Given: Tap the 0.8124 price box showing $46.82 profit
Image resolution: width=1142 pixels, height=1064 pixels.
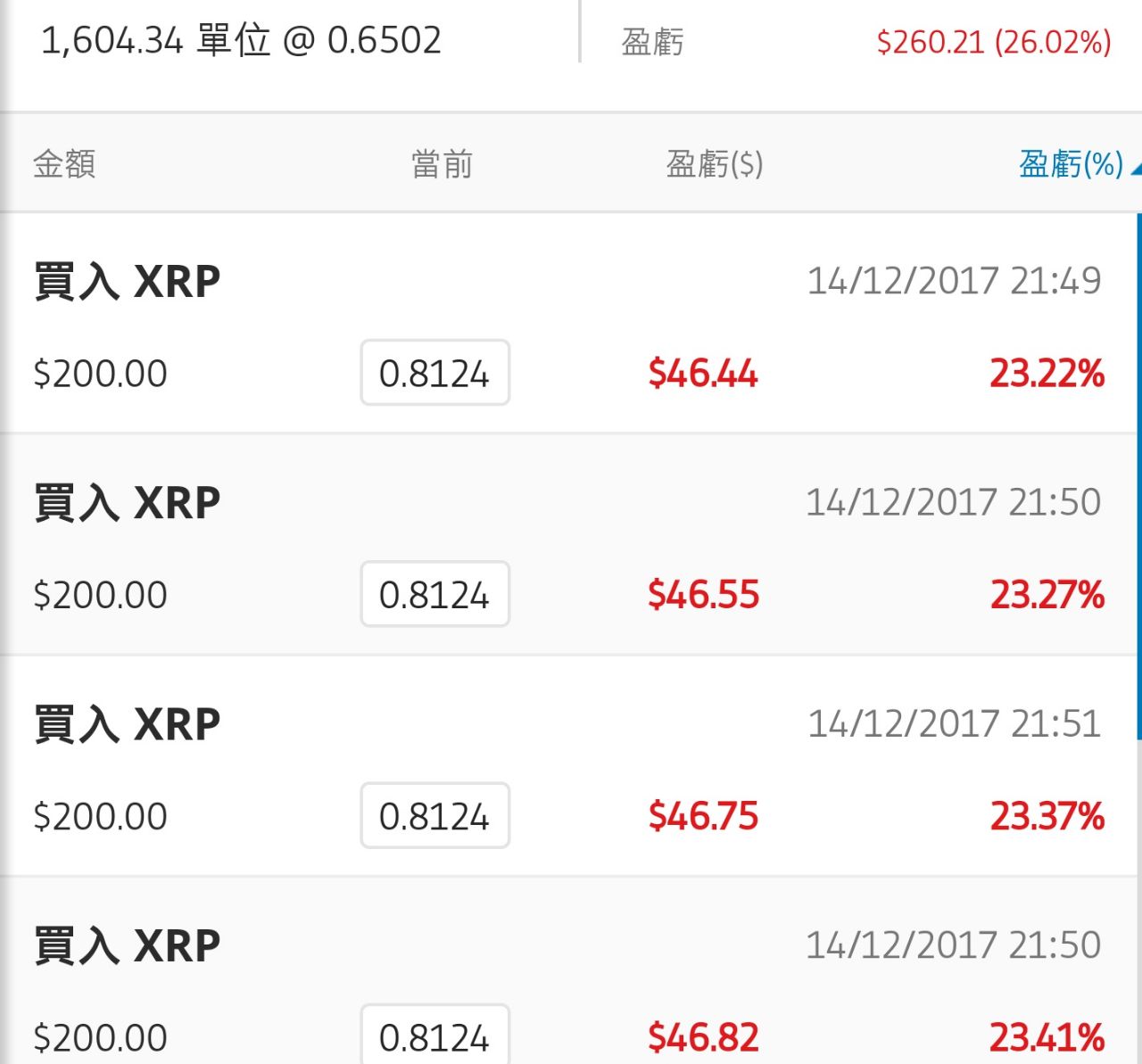Looking at the screenshot, I should [x=435, y=1035].
